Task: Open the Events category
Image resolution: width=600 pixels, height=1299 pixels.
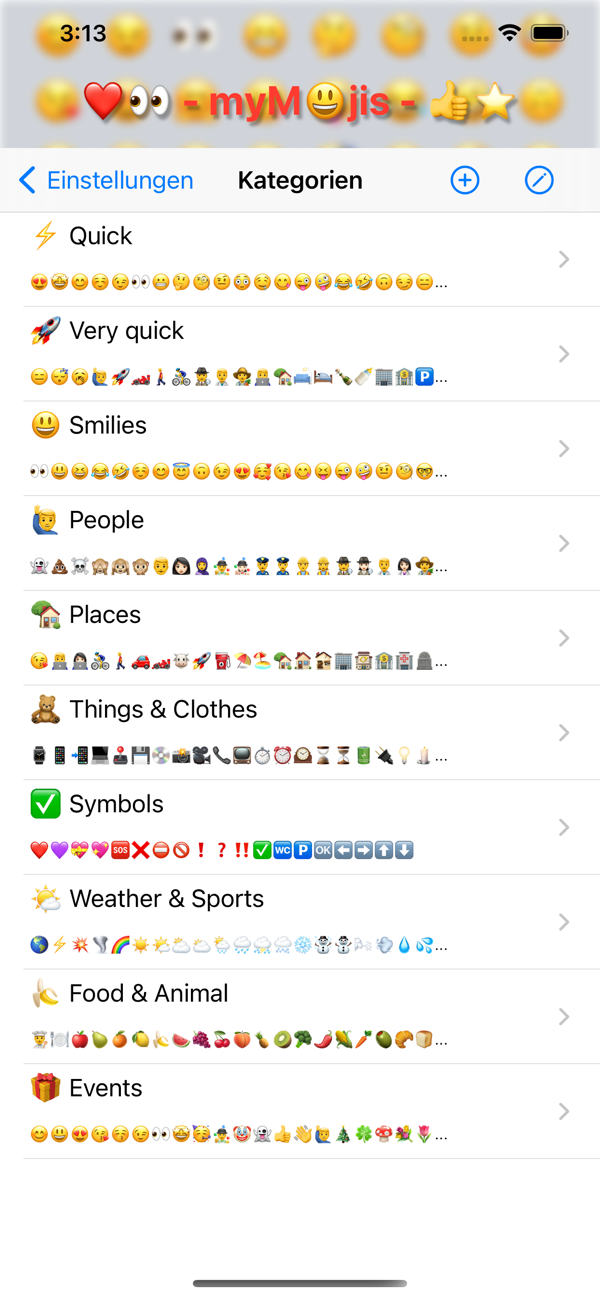Action: click(300, 1111)
